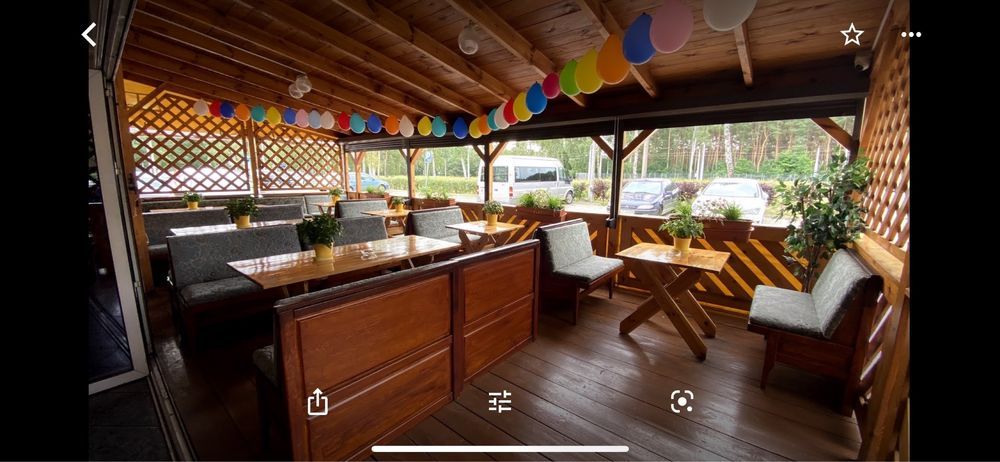The height and width of the screenshot is (462, 1000).
Task: Go back using the arrow
Action: 89,35
